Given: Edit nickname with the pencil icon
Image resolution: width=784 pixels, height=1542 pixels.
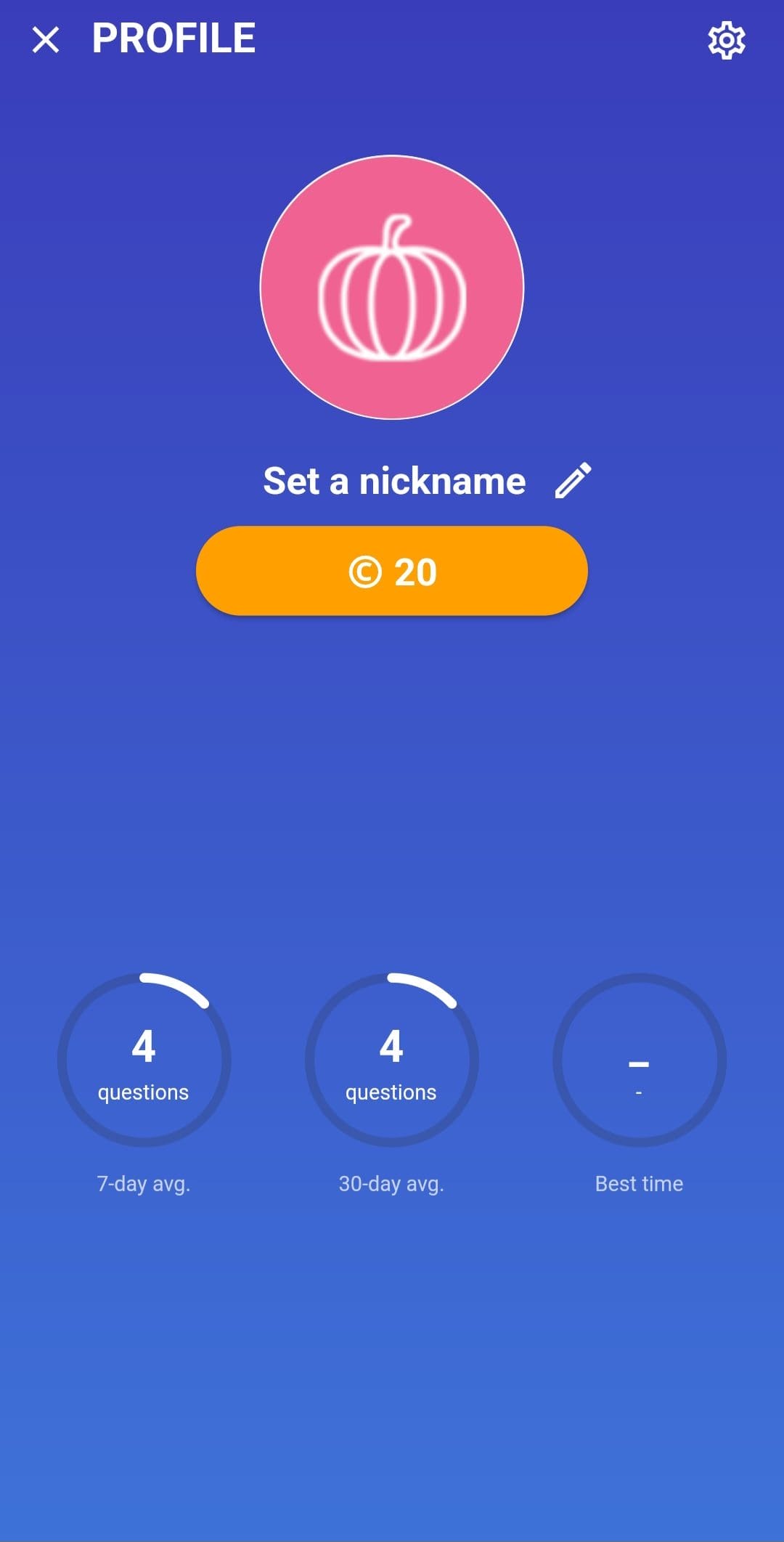Looking at the screenshot, I should coord(573,481).
